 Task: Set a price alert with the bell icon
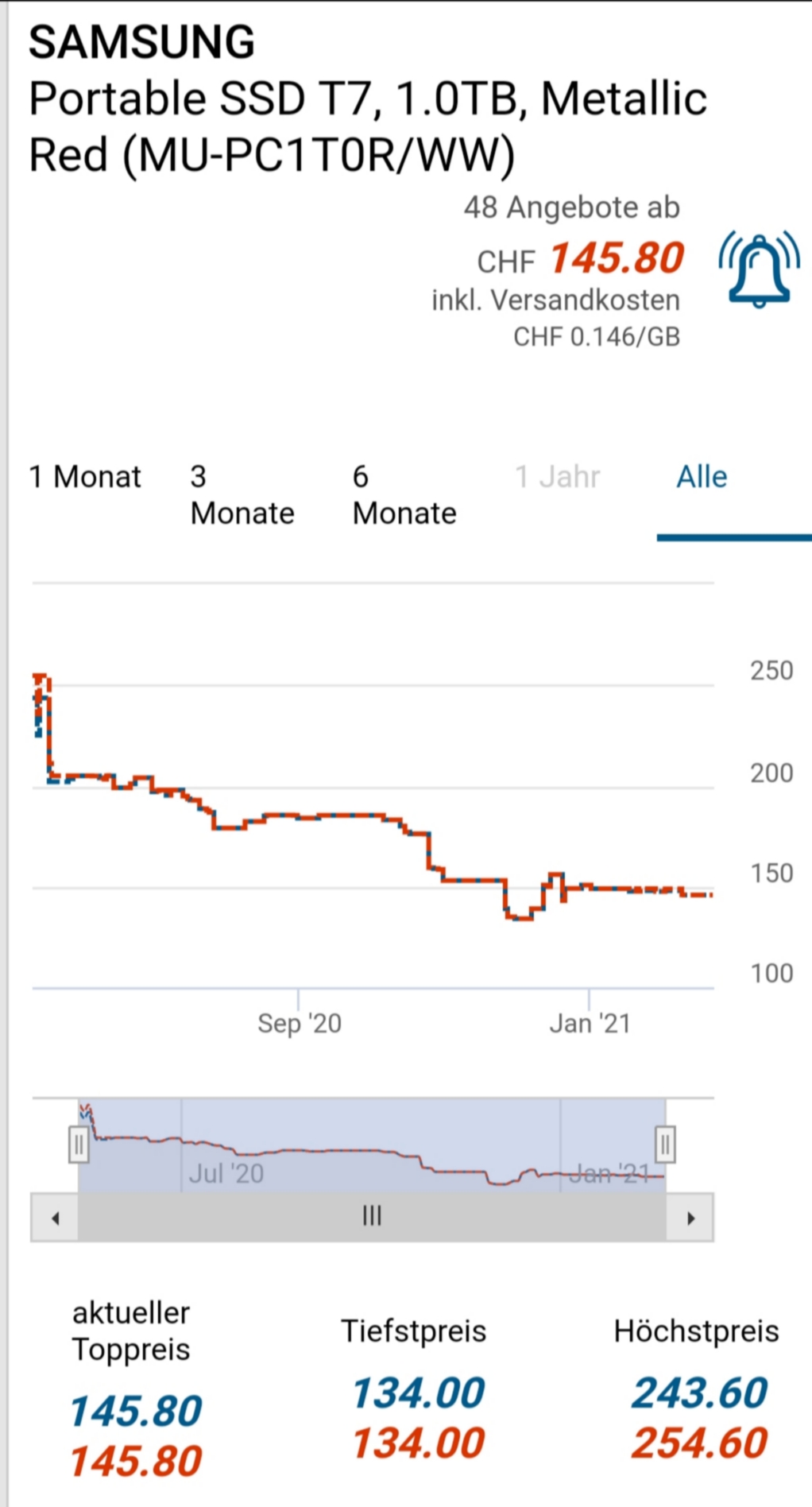click(x=759, y=269)
